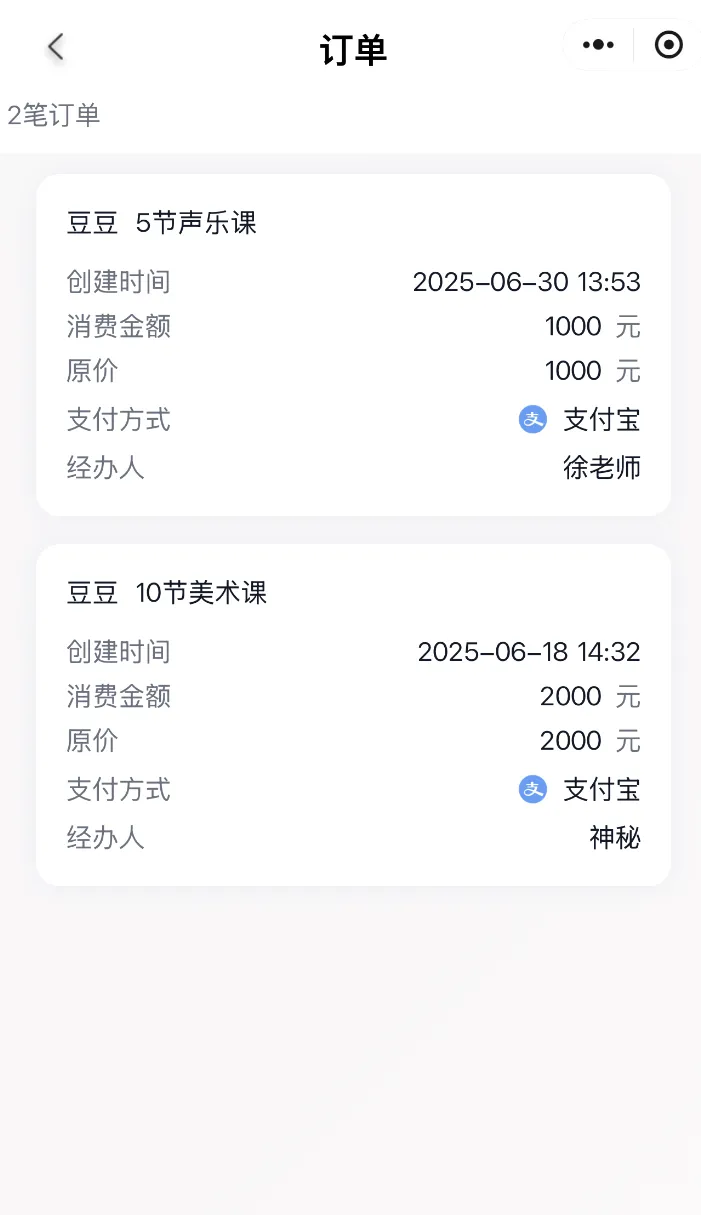Close the mini program with the circle button
This screenshot has width=701, height=1215.
tap(668, 45)
